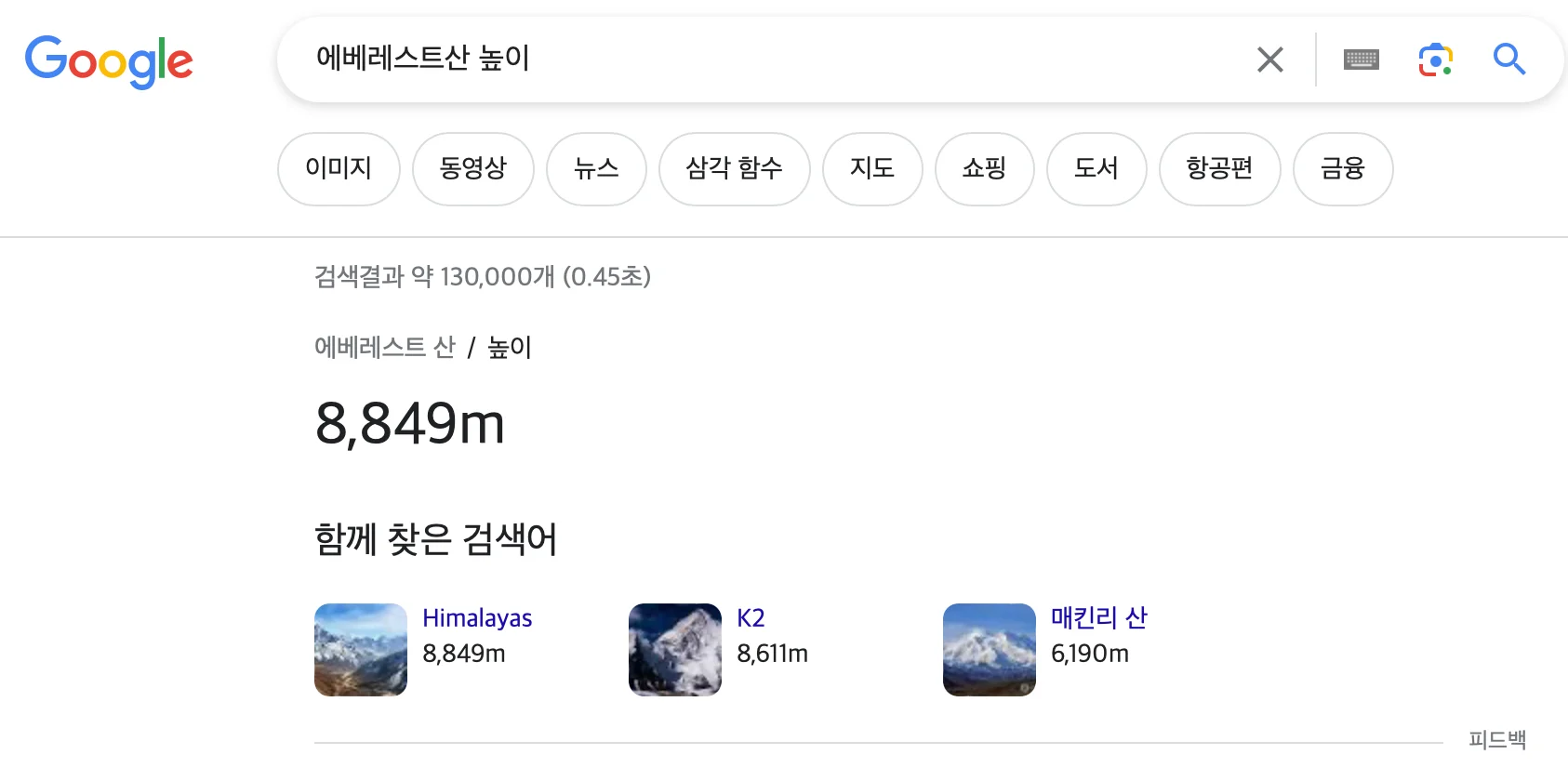Switch to 쇼핑 results

984,168
